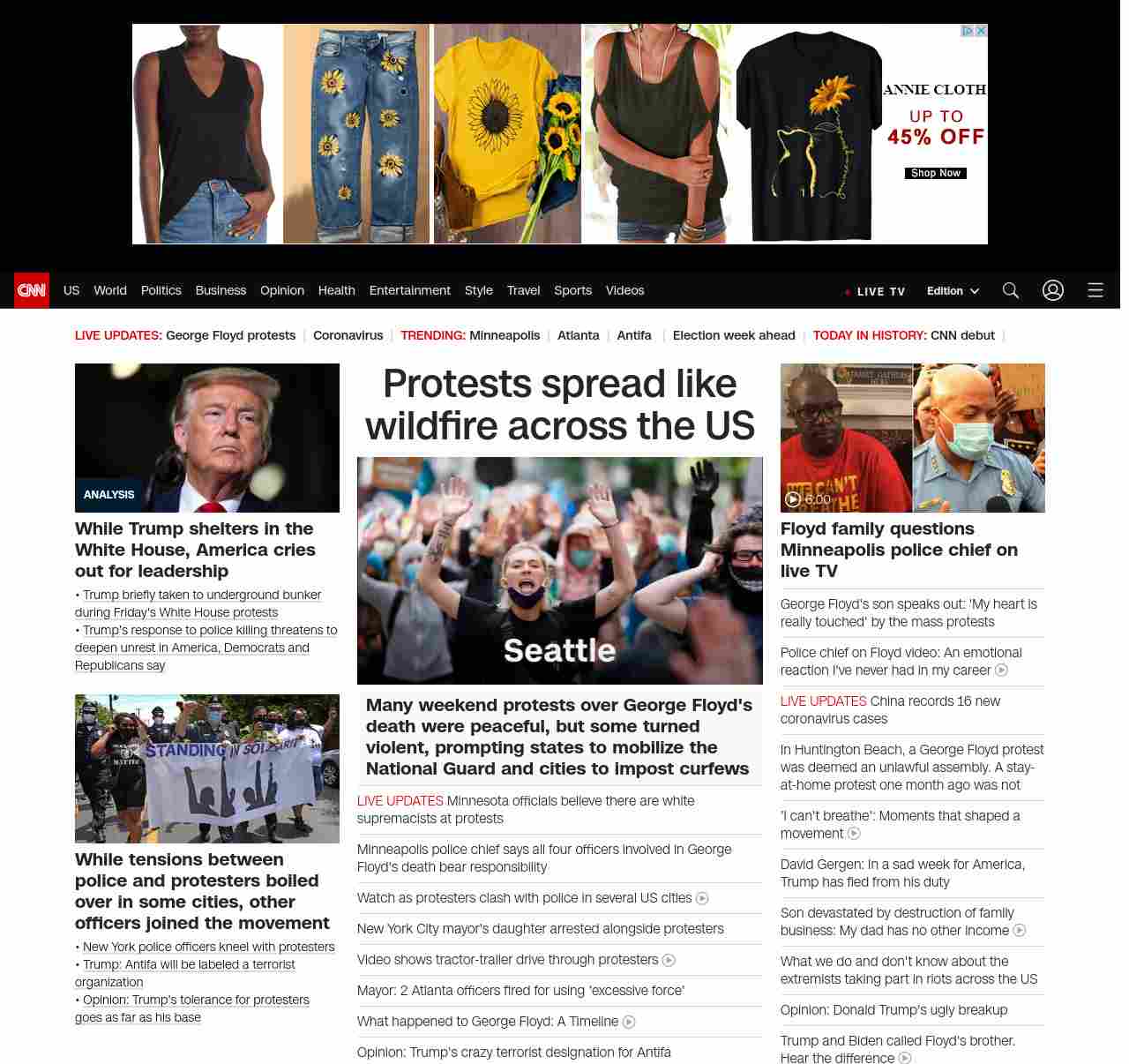Tap Shop Now in the ad
The height and width of the screenshot is (1064, 1129).
pos(935,173)
